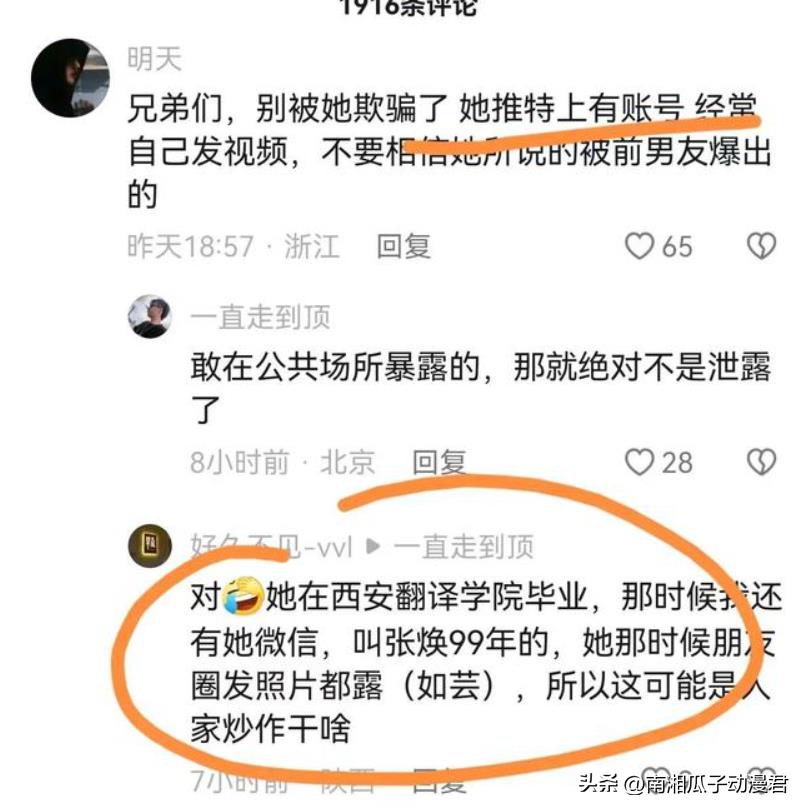Reply to 明天's comment
This screenshot has width=806, height=811.
click(x=403, y=246)
